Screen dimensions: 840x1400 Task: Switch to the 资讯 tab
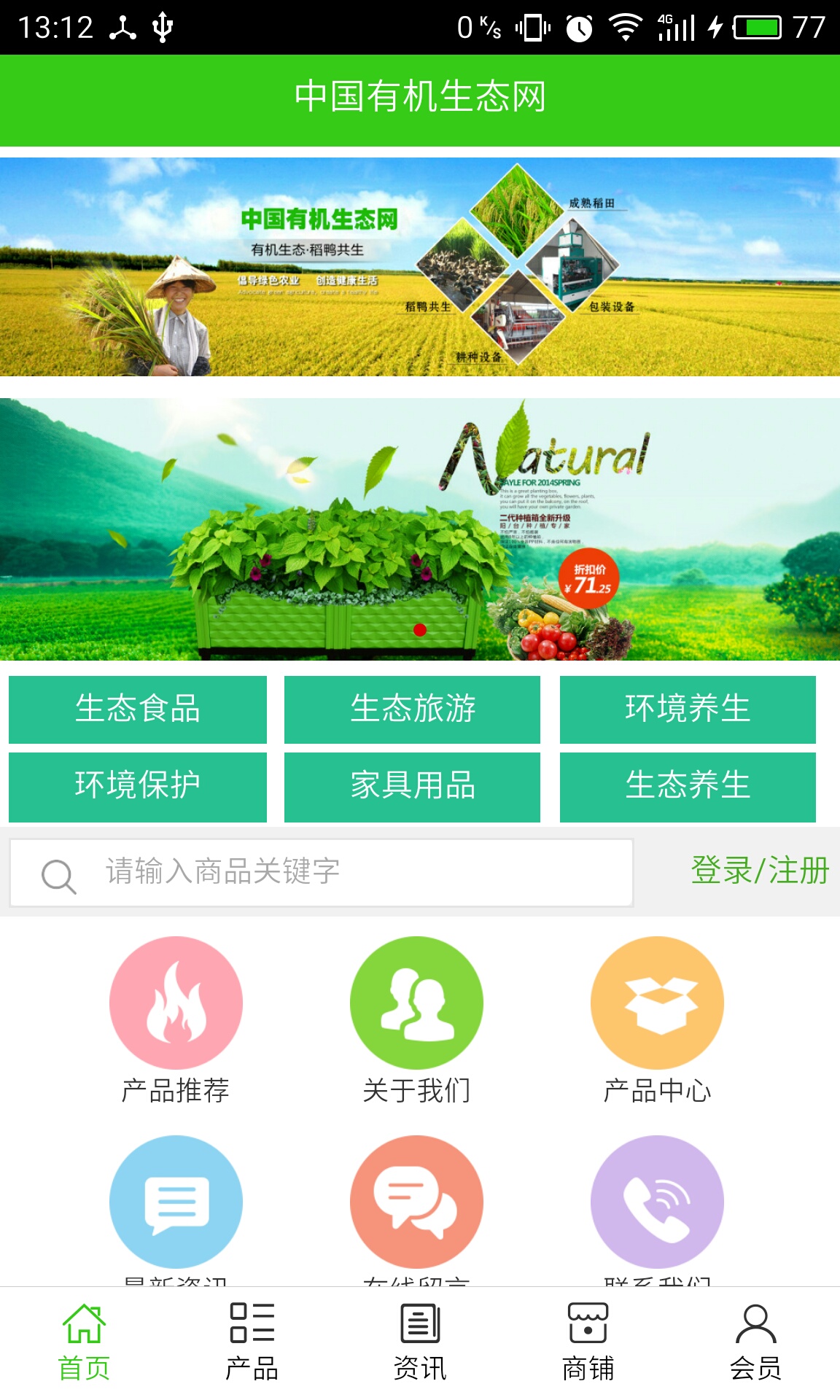[x=420, y=1345]
